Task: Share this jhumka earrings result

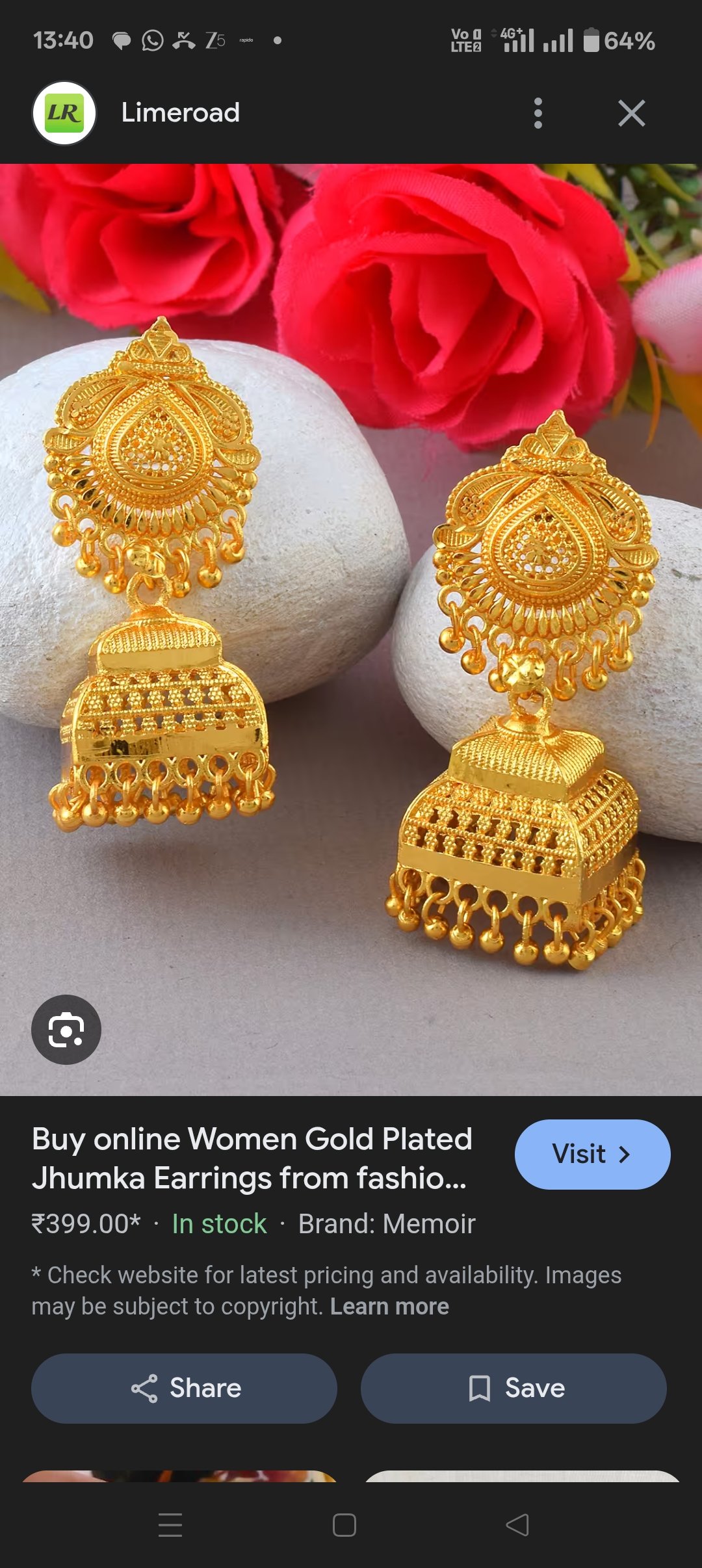Action: click(x=184, y=1388)
